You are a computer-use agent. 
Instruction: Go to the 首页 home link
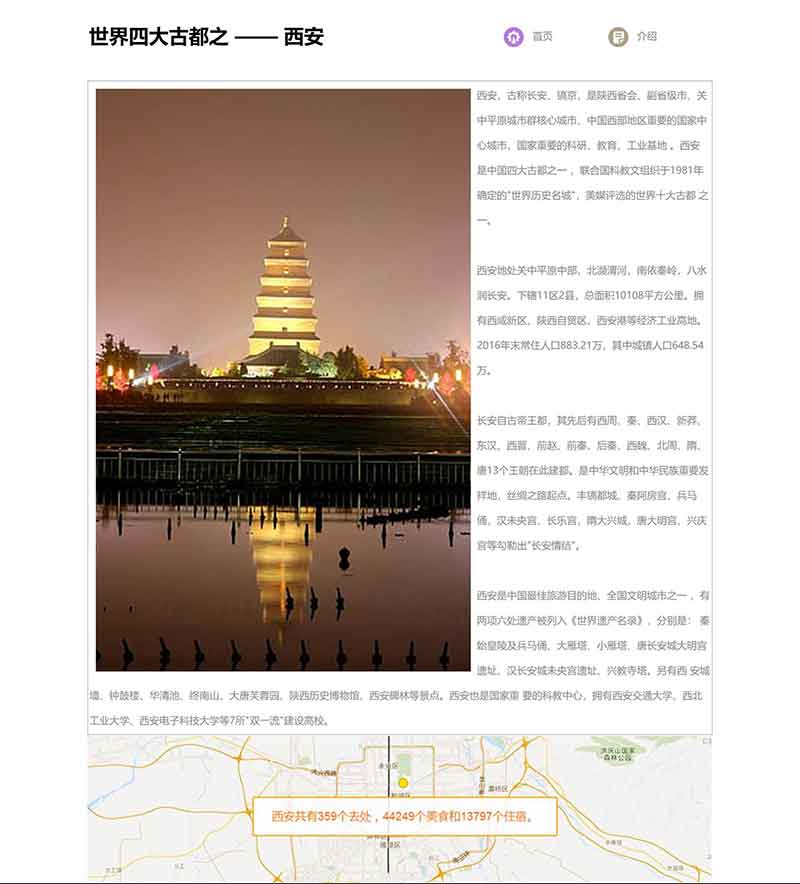click(529, 37)
